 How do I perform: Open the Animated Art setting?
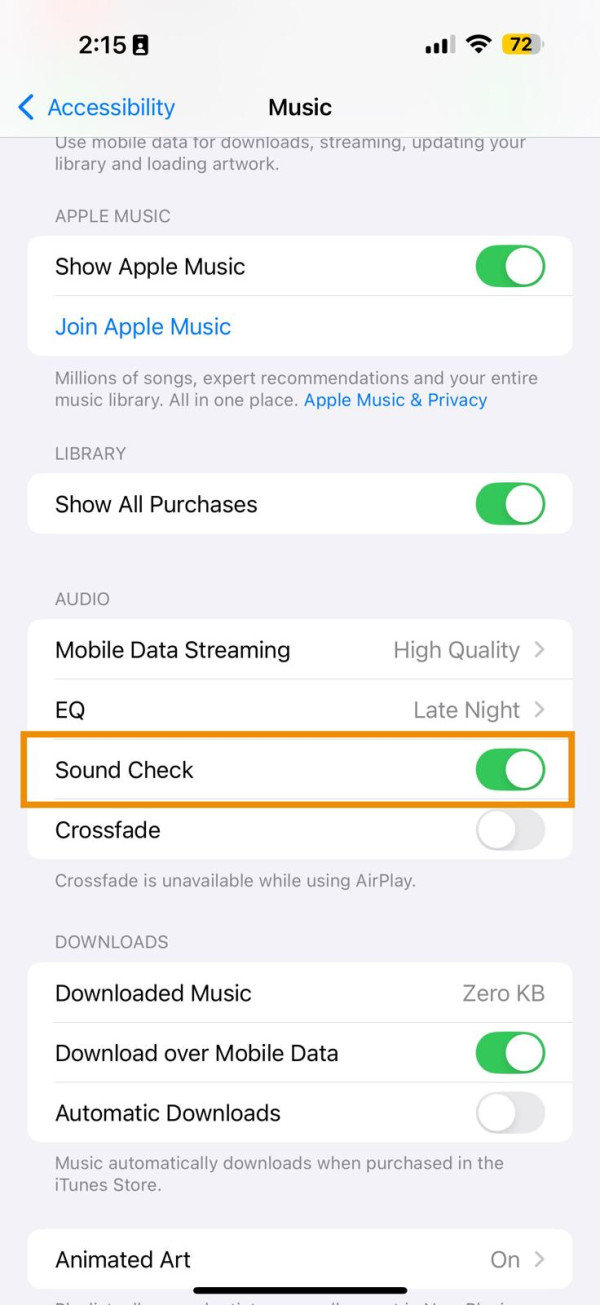pos(300,1259)
